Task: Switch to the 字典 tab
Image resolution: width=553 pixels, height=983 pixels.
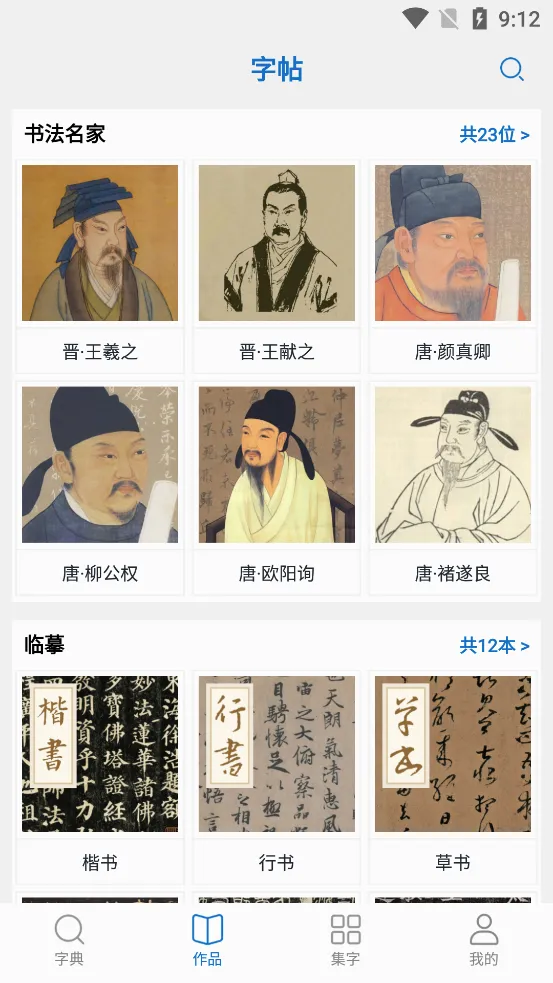Action: tap(69, 940)
